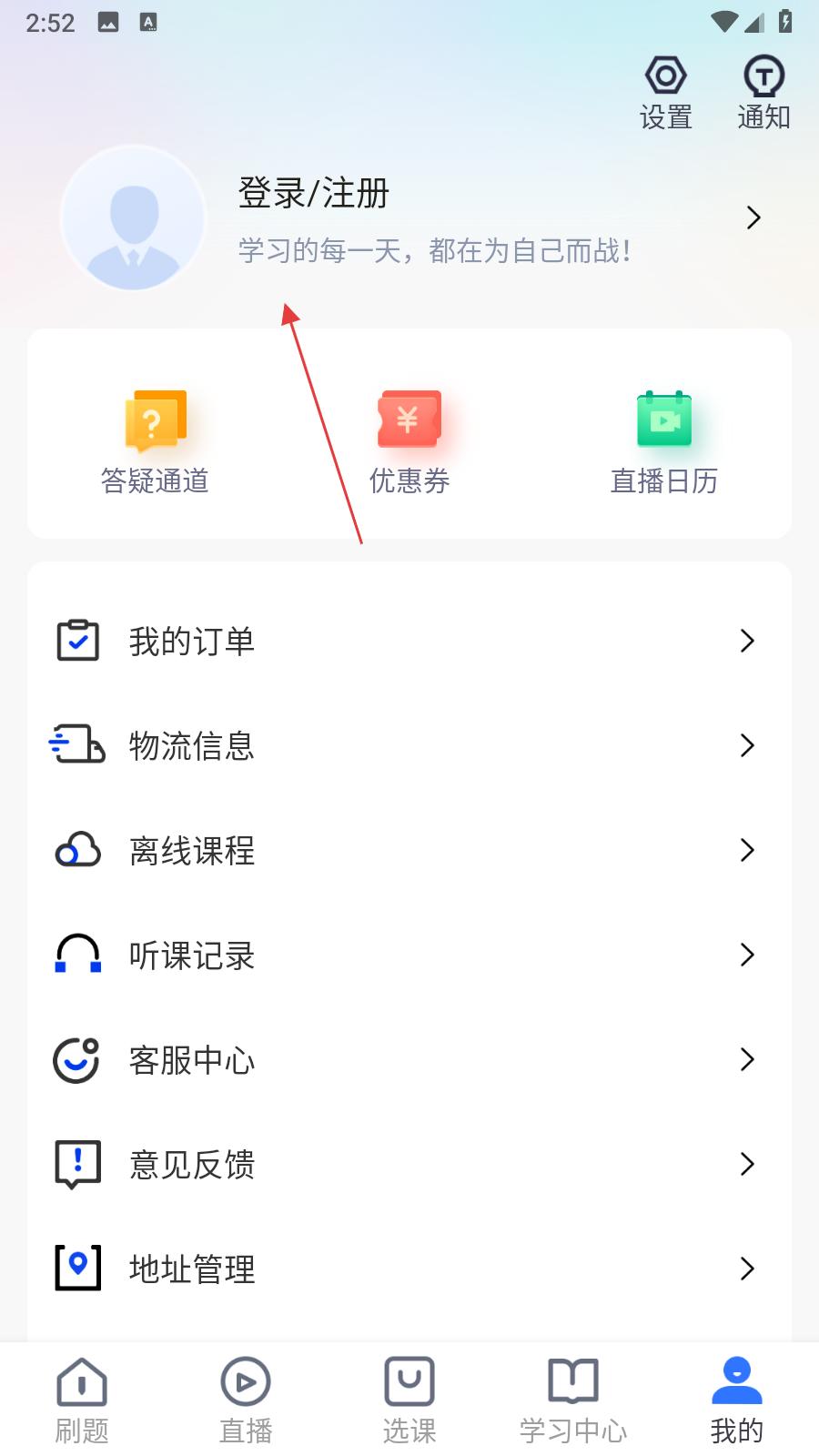Open 我的订单 row

409,642
